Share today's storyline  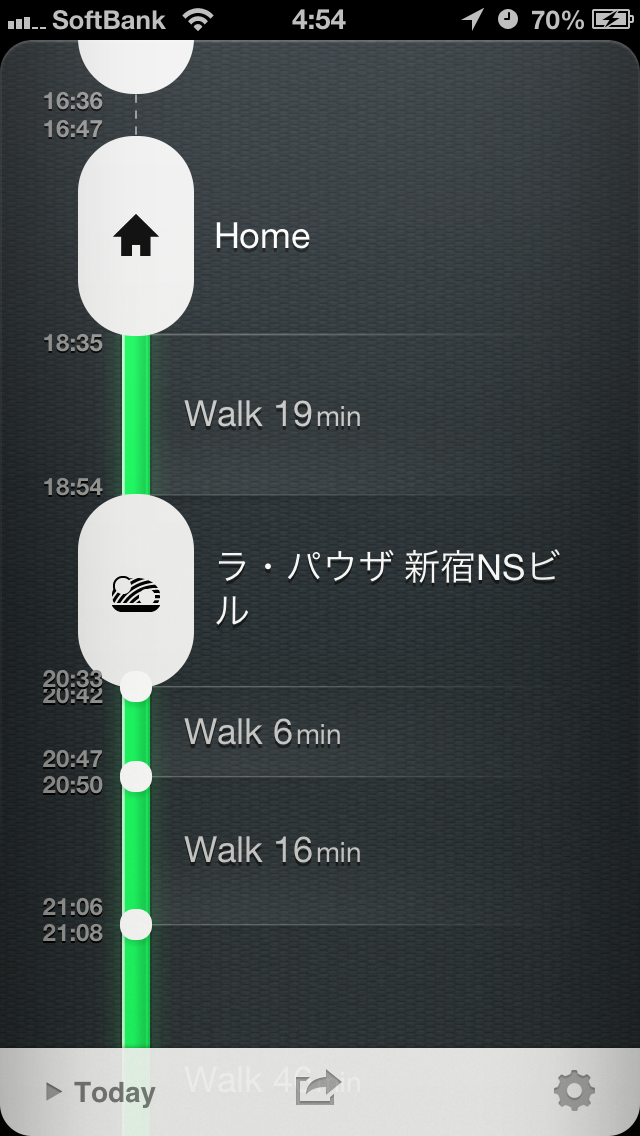(x=318, y=1090)
